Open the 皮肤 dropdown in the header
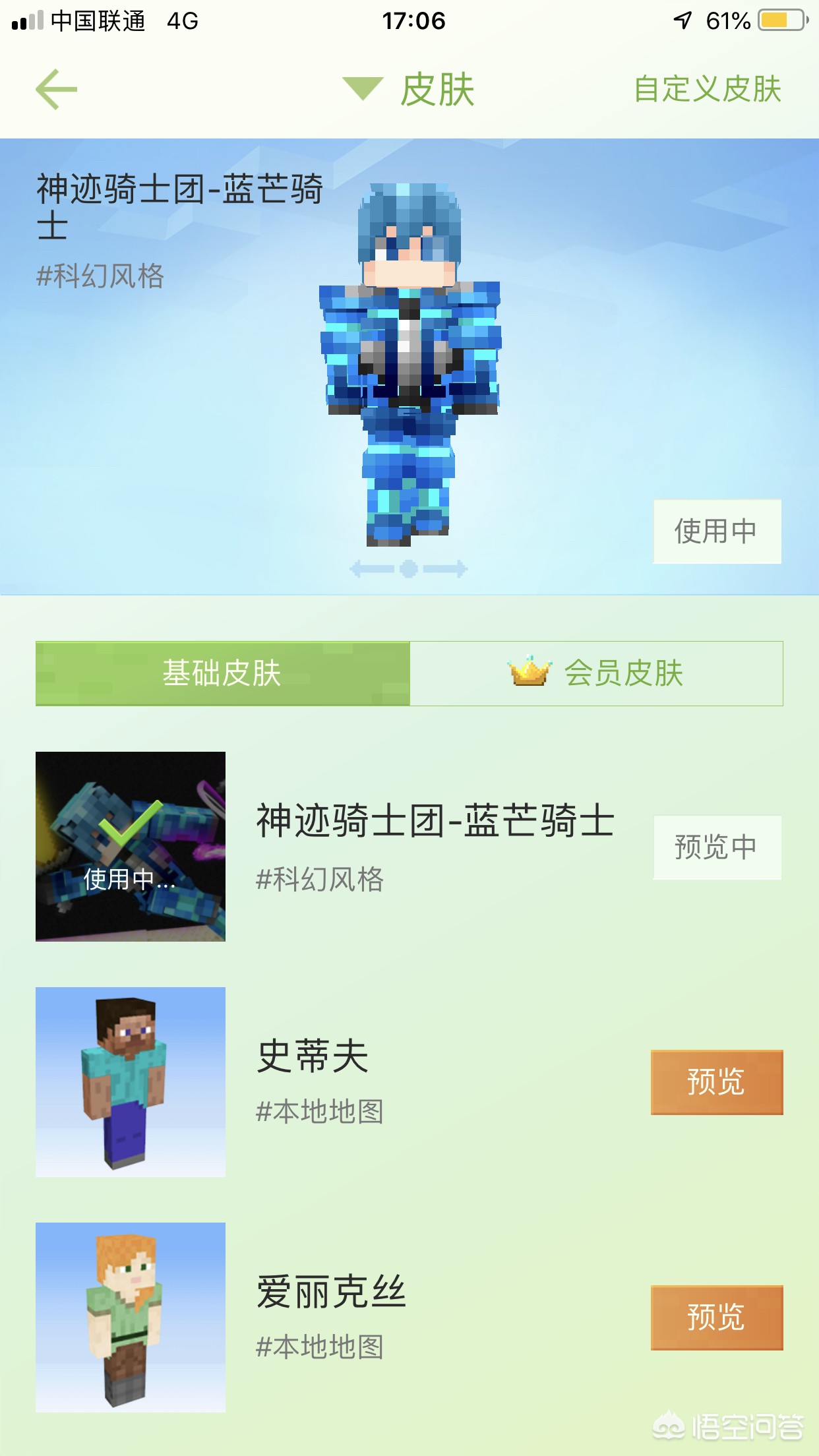 [410, 89]
